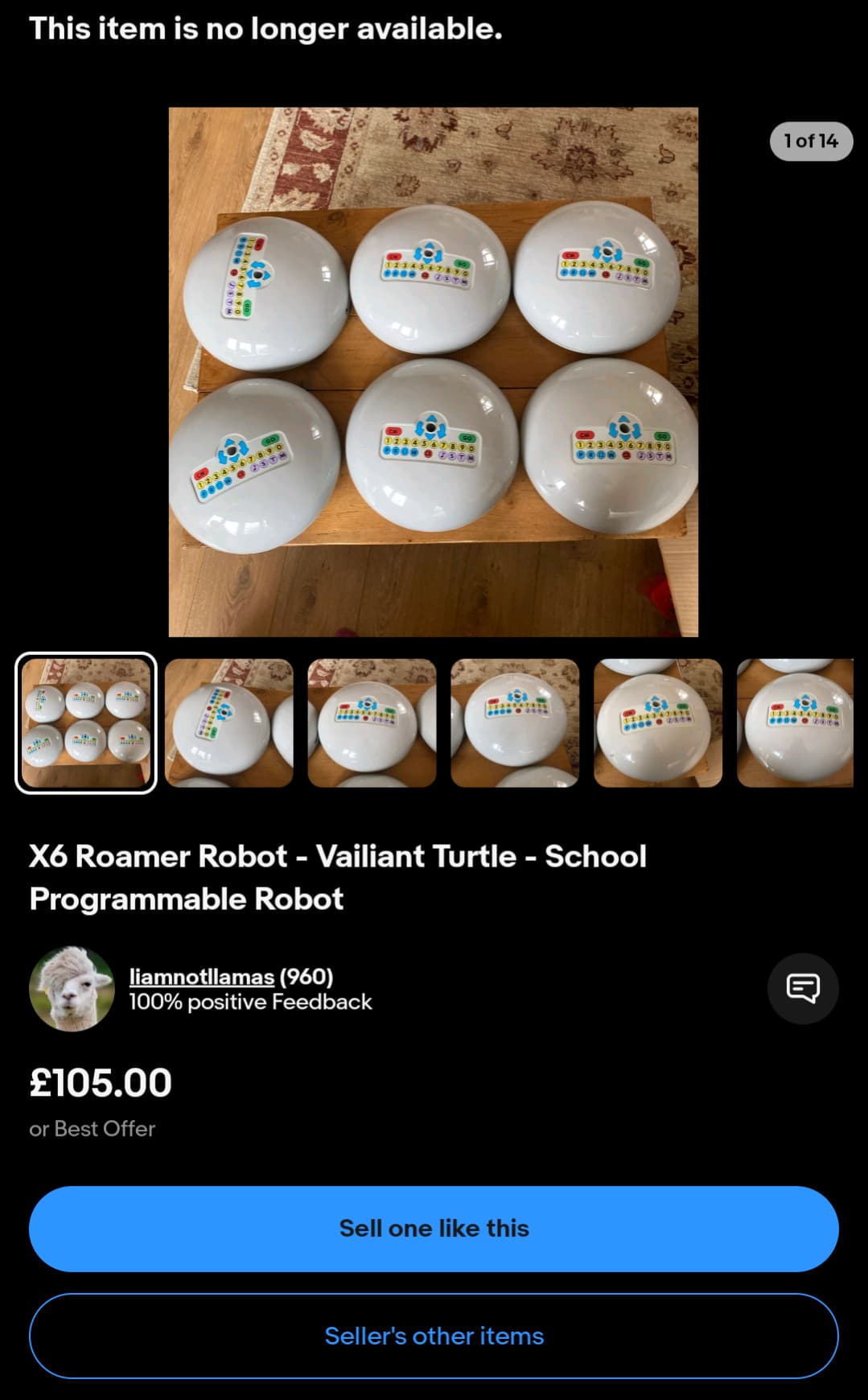View Seller's other items
Image resolution: width=868 pixels, height=1400 pixels.
point(434,1336)
